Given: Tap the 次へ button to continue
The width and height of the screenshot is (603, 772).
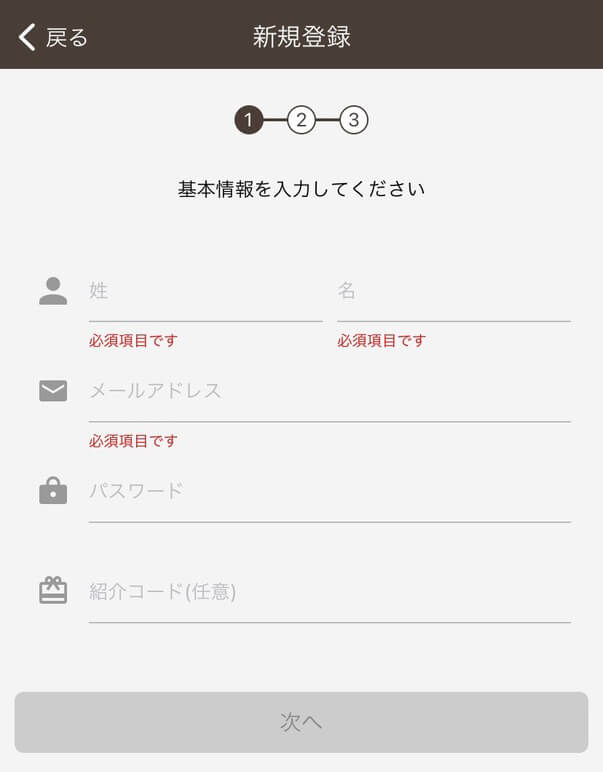Looking at the screenshot, I should click(x=301, y=722).
